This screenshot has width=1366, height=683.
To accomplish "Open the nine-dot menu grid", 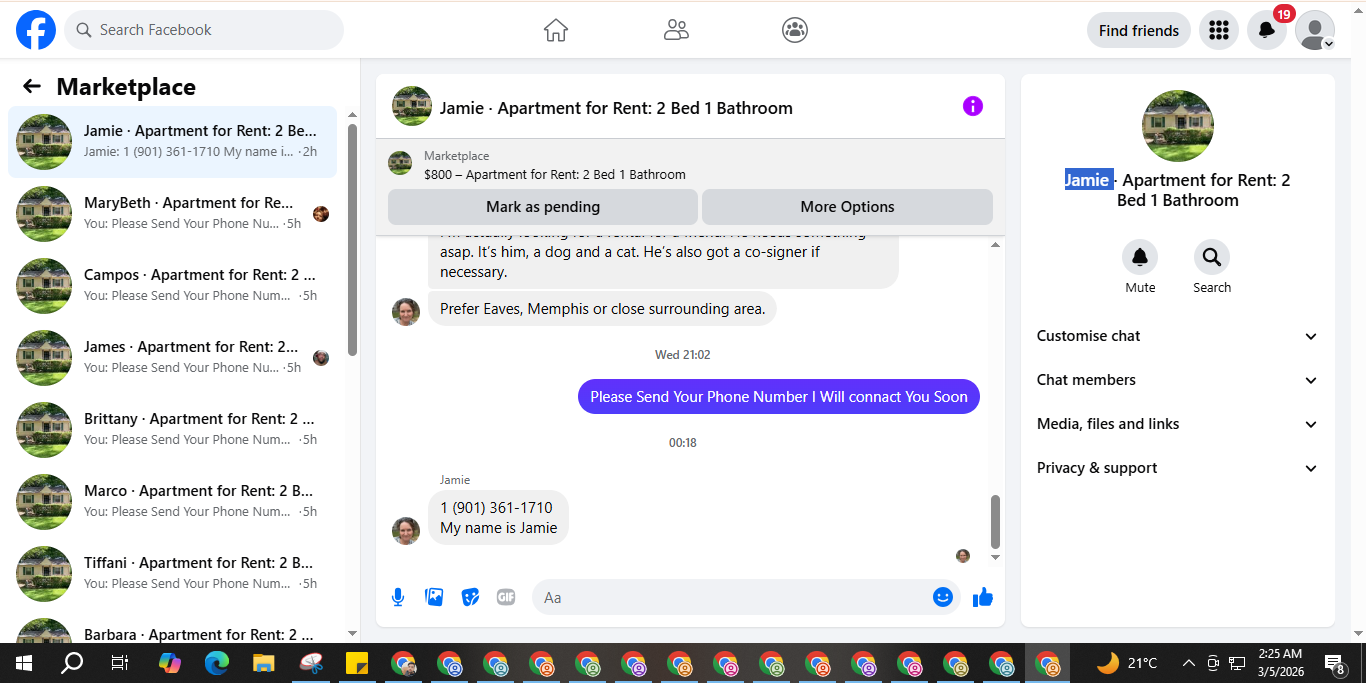I will click(x=1219, y=30).
